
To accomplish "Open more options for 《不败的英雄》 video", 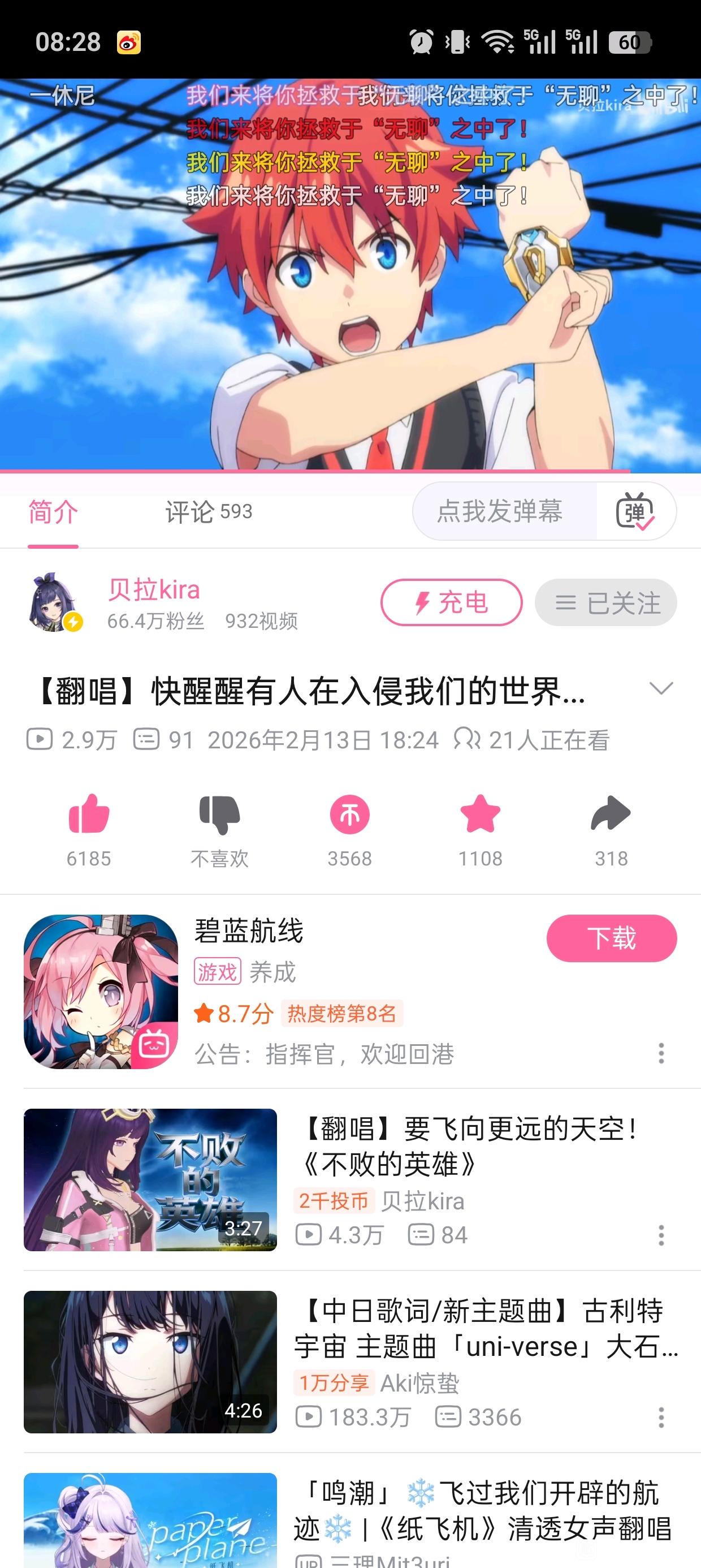I will [661, 1235].
